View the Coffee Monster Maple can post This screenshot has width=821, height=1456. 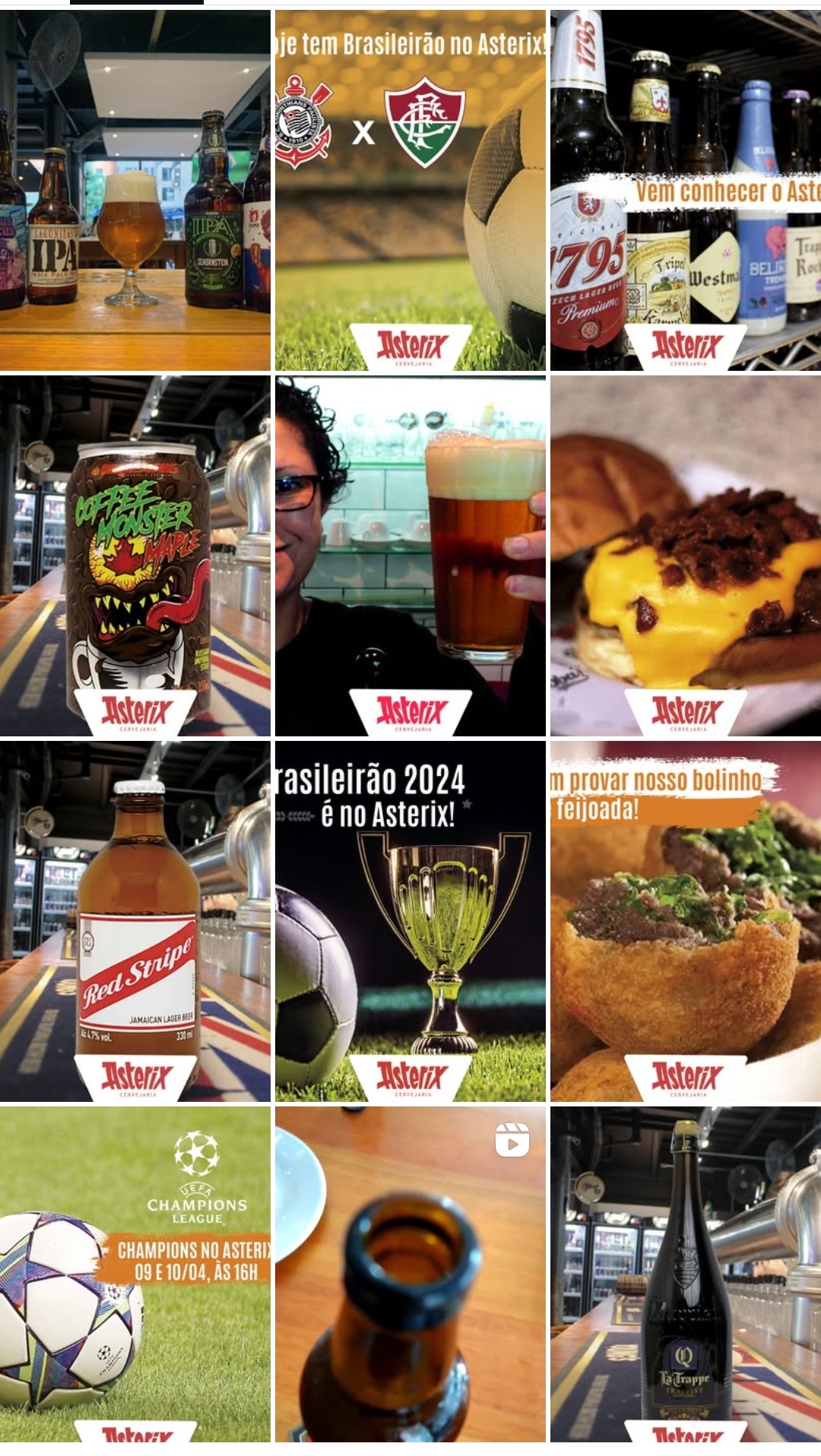(135, 555)
